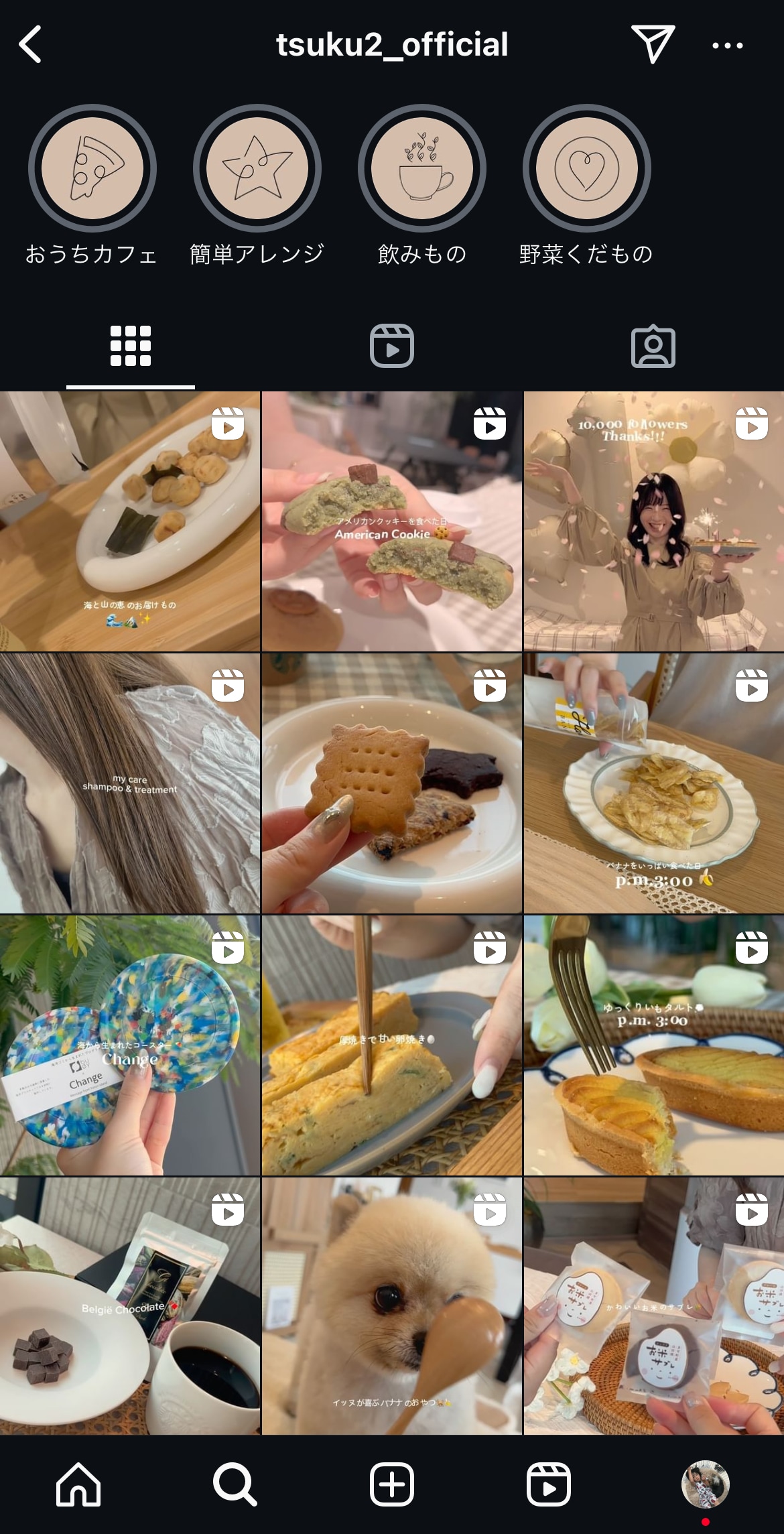
Task: Create a new post
Action: pos(392,1484)
